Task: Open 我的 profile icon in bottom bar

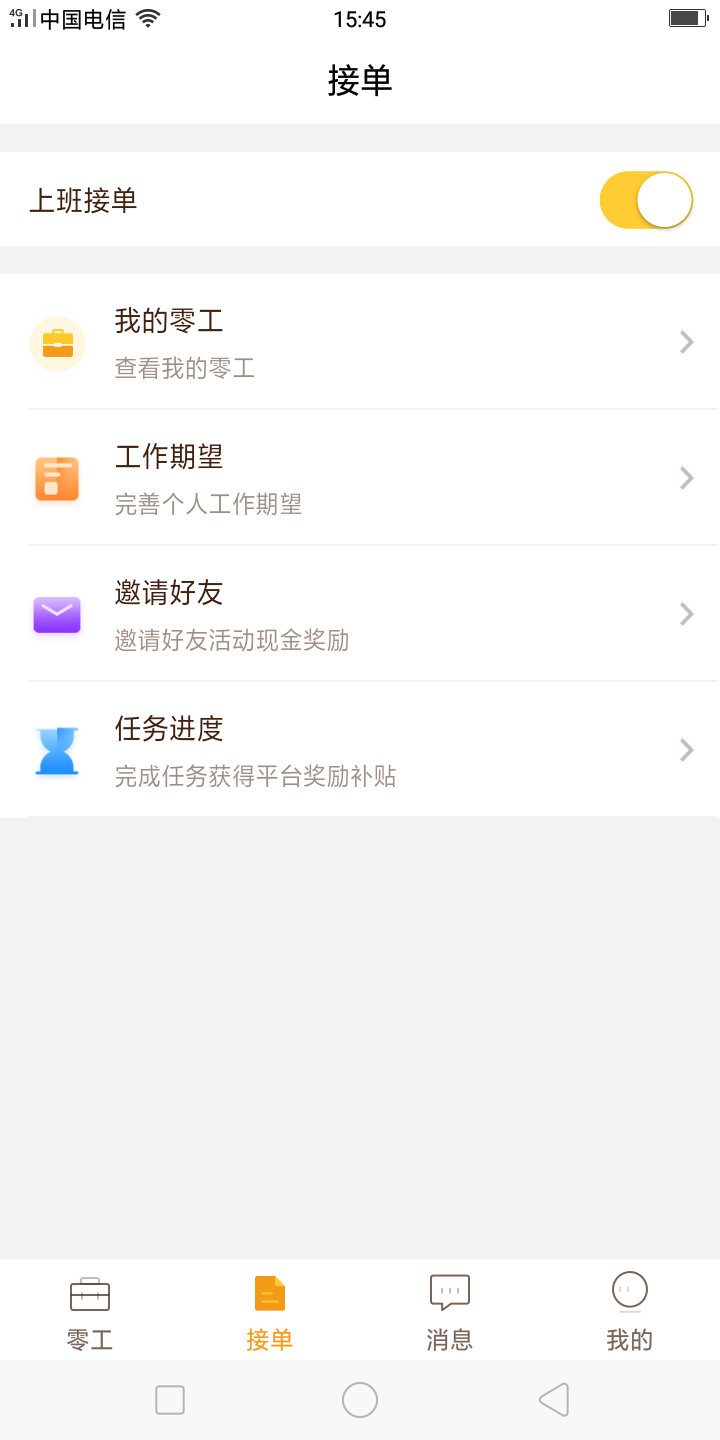Action: click(629, 1293)
